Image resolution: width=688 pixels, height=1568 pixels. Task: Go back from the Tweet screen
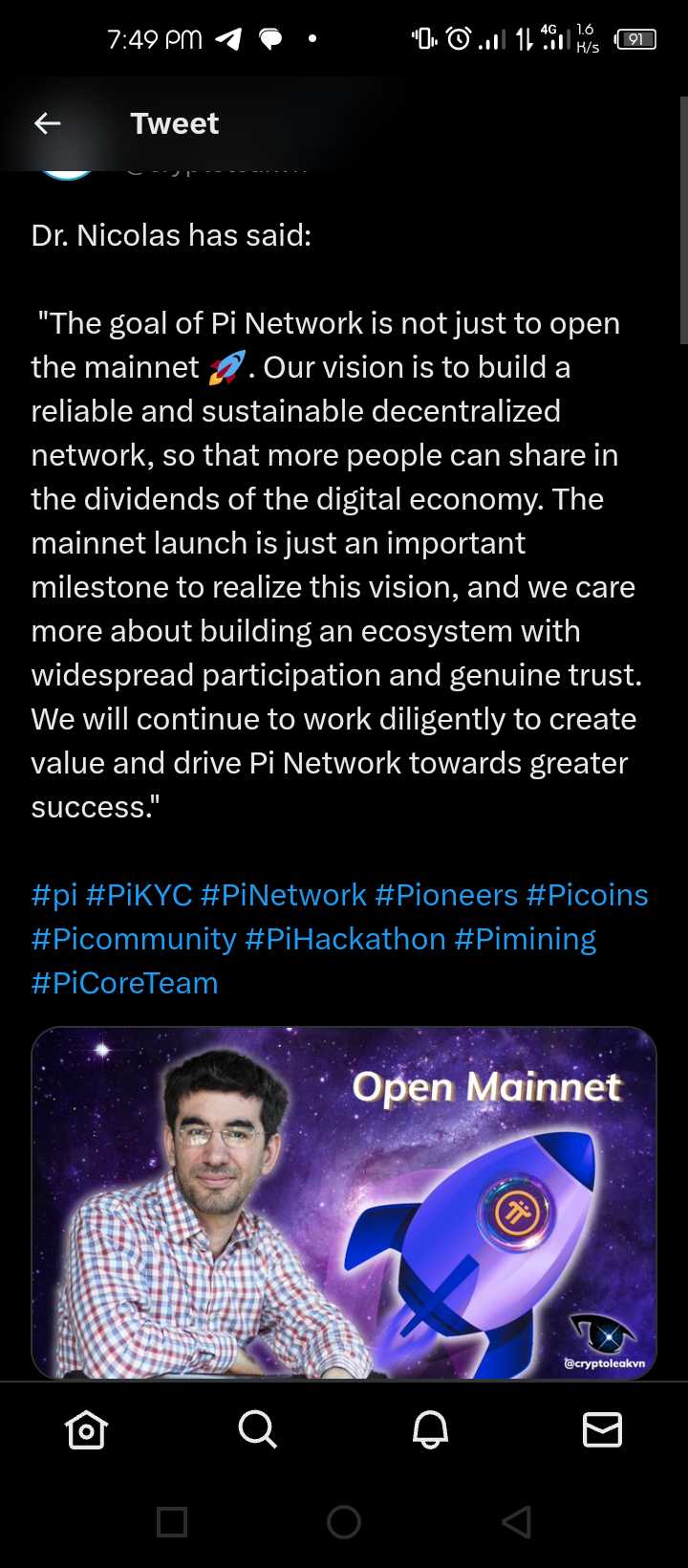point(47,123)
